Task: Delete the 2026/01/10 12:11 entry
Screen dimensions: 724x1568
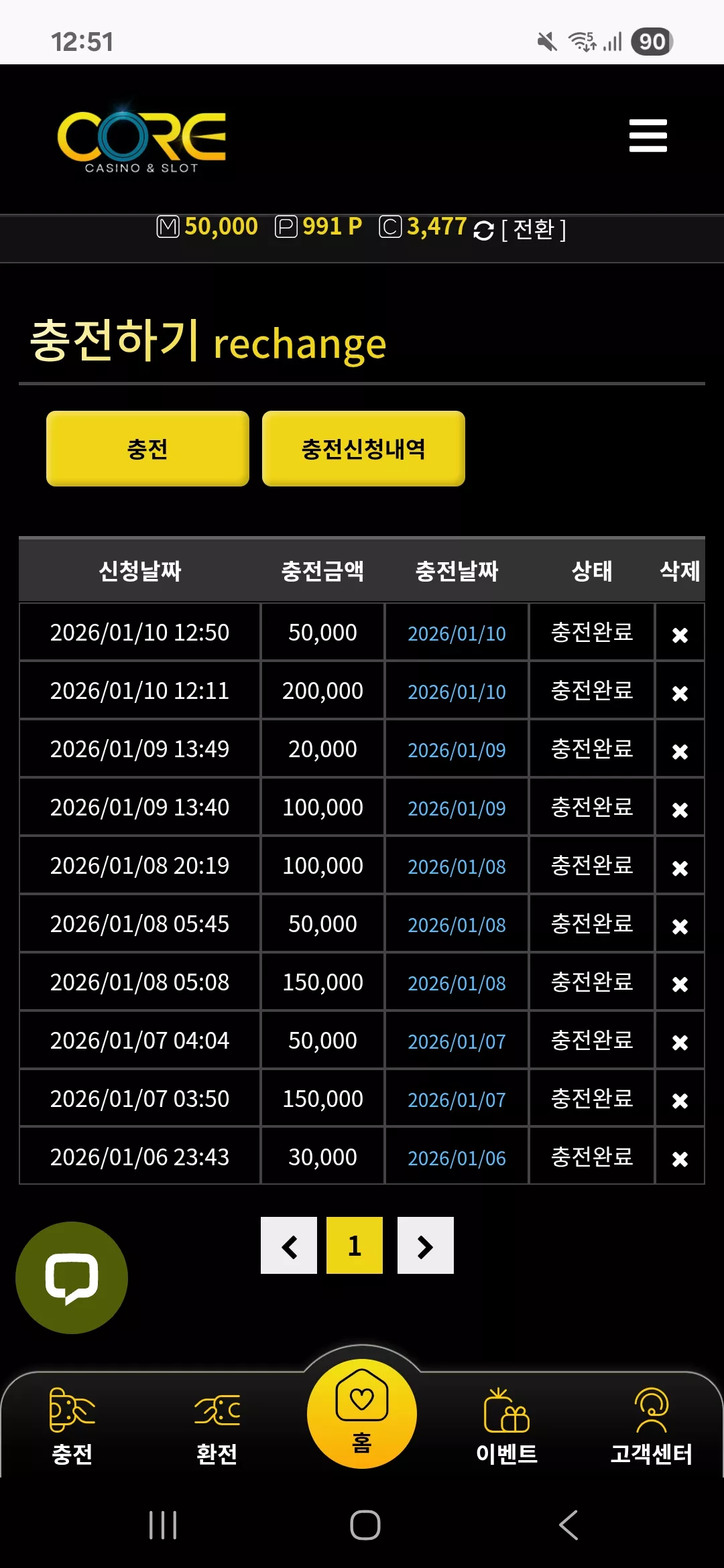Action: [680, 692]
